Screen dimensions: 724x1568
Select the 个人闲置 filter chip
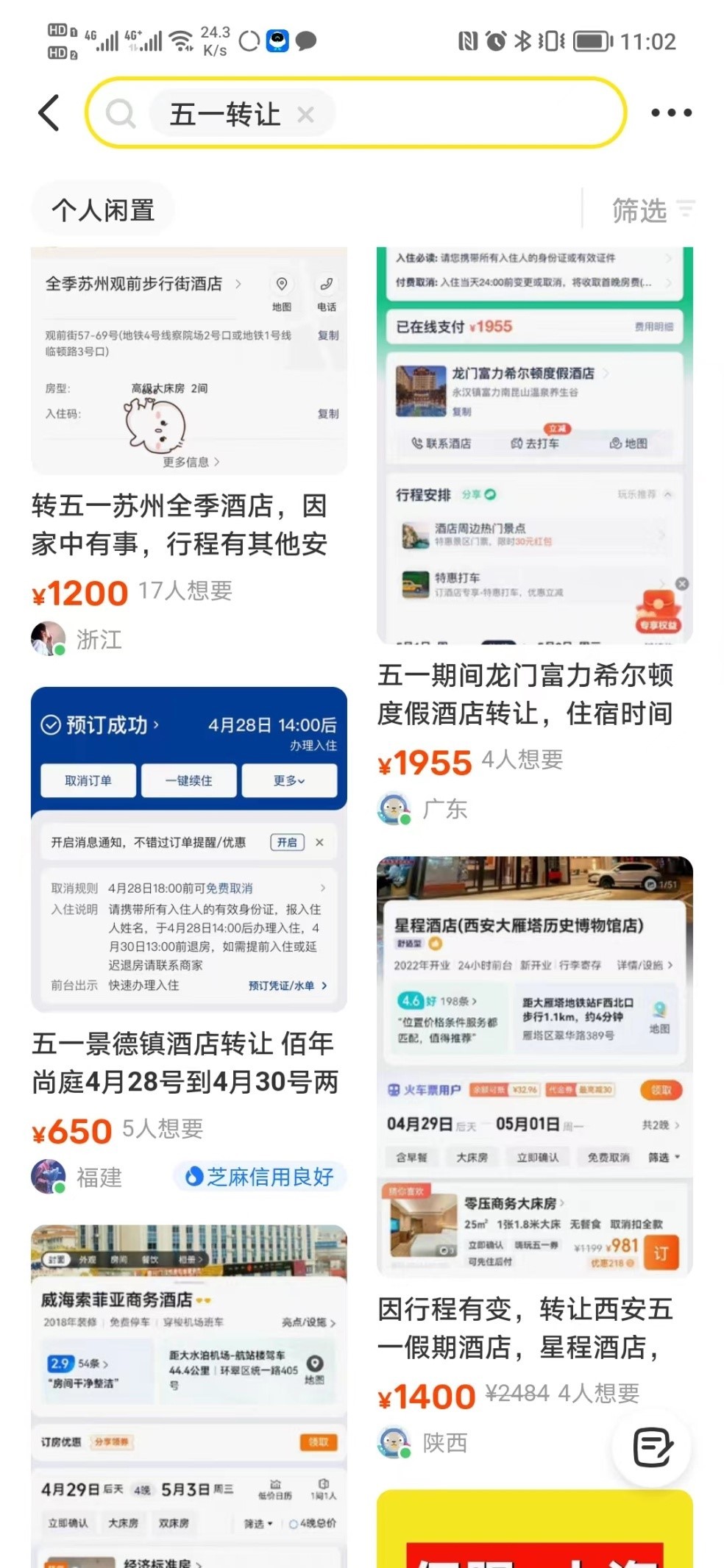pos(103,210)
